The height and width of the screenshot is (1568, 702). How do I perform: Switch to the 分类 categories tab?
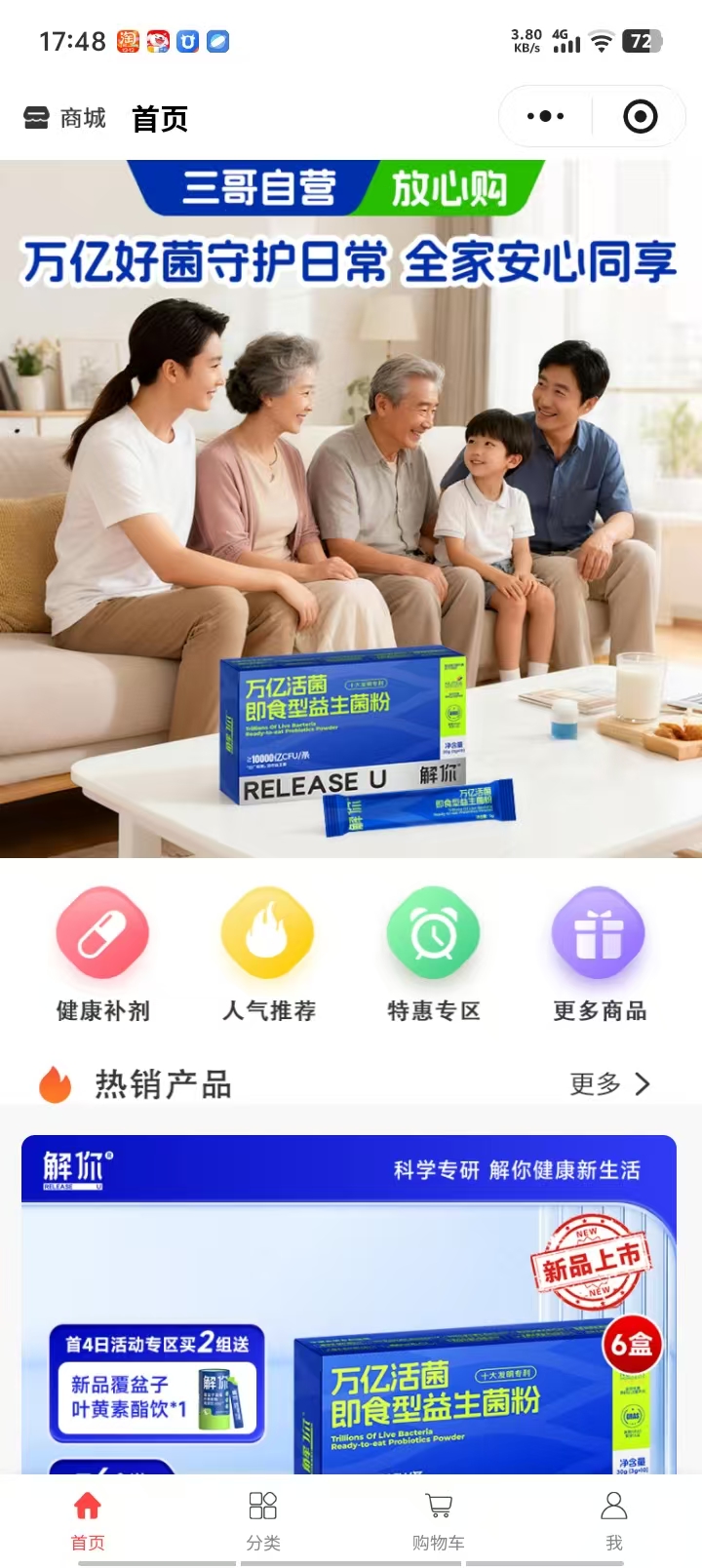click(x=263, y=1520)
